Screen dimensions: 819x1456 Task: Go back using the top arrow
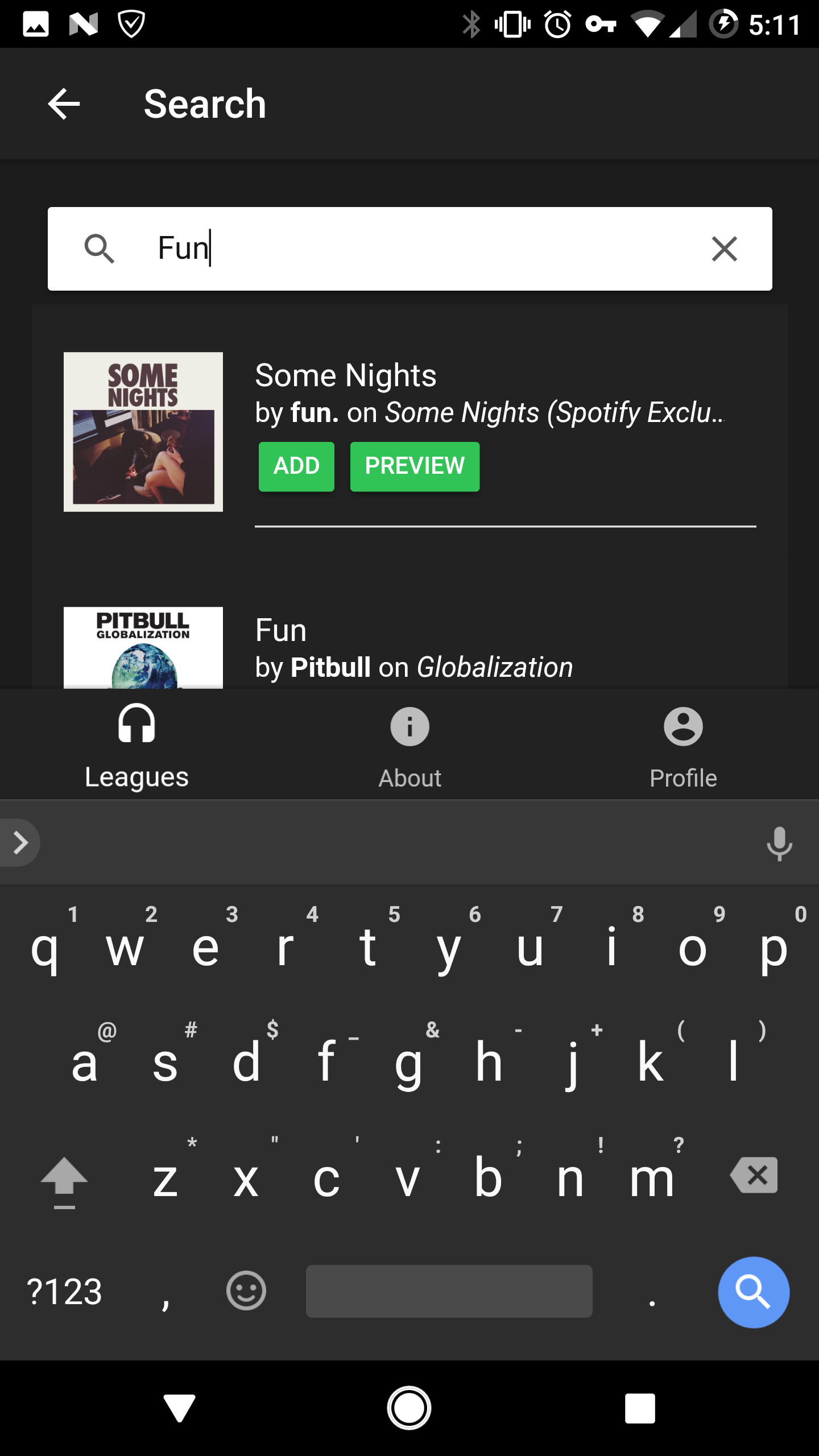tap(64, 104)
